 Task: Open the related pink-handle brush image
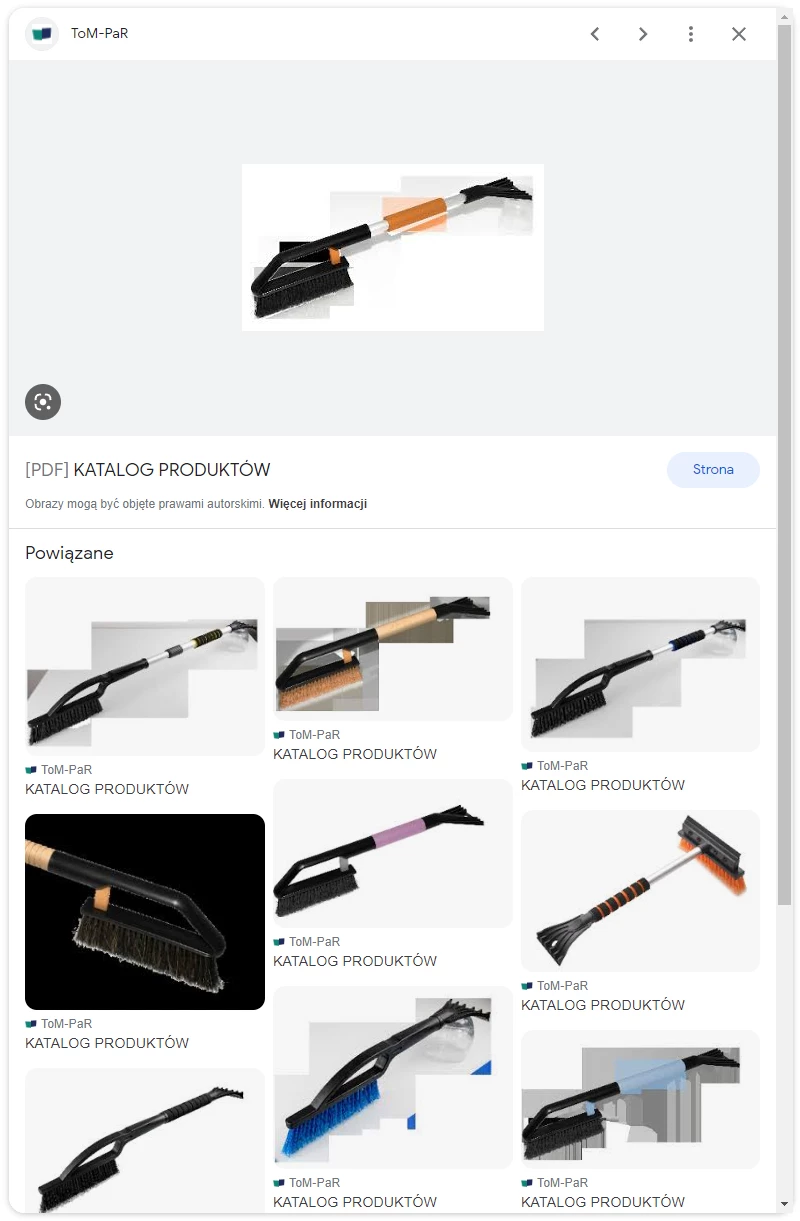[x=392, y=853]
